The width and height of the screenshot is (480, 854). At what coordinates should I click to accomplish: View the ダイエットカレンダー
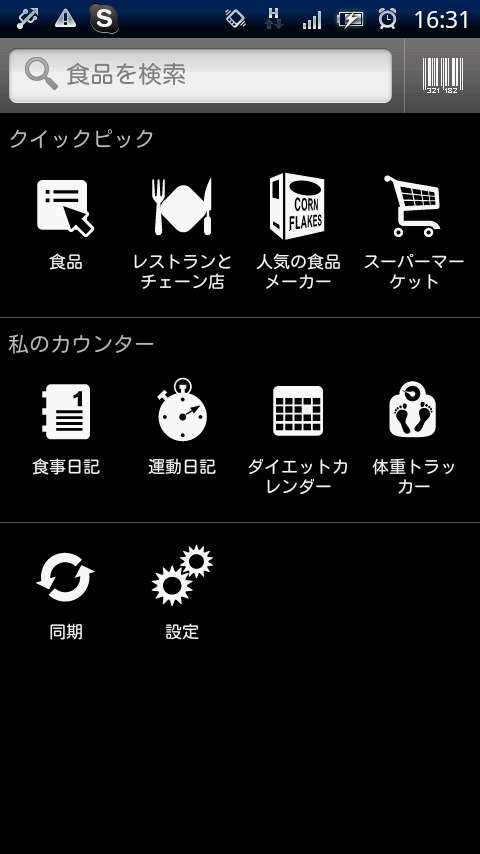pos(298,438)
